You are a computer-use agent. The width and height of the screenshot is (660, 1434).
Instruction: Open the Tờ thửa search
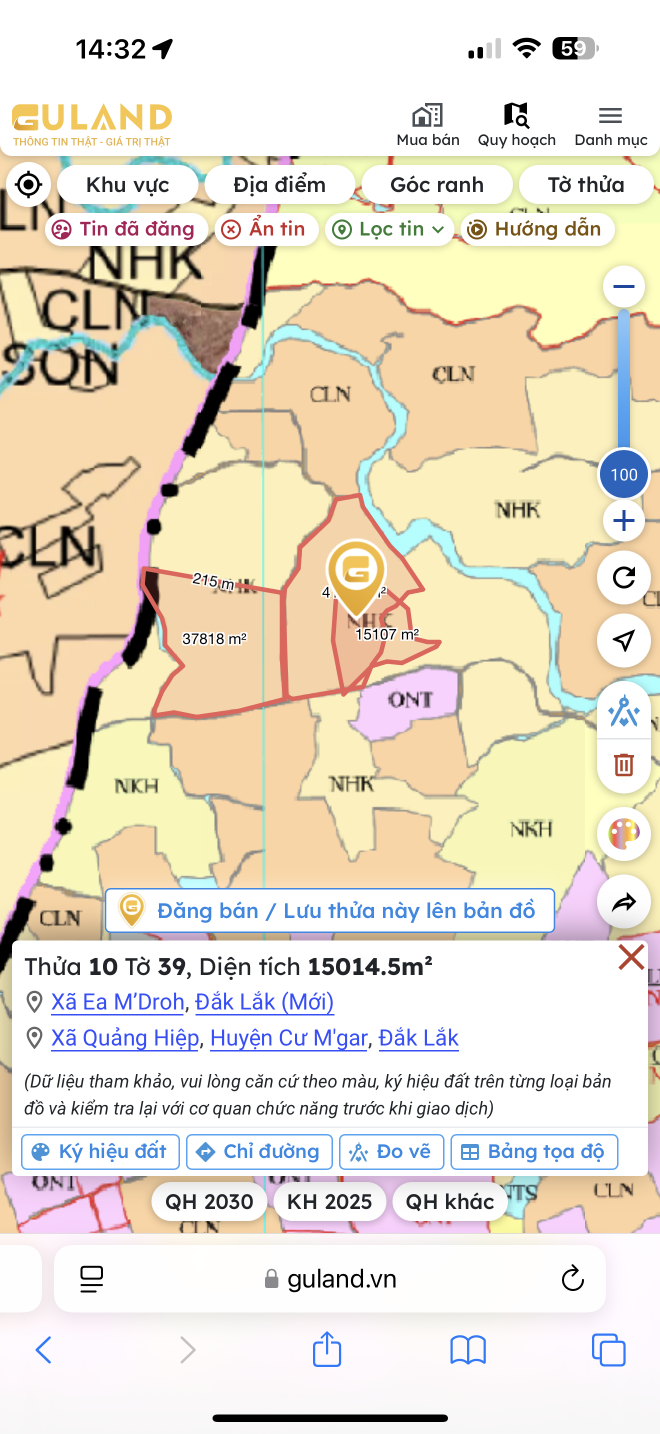586,185
